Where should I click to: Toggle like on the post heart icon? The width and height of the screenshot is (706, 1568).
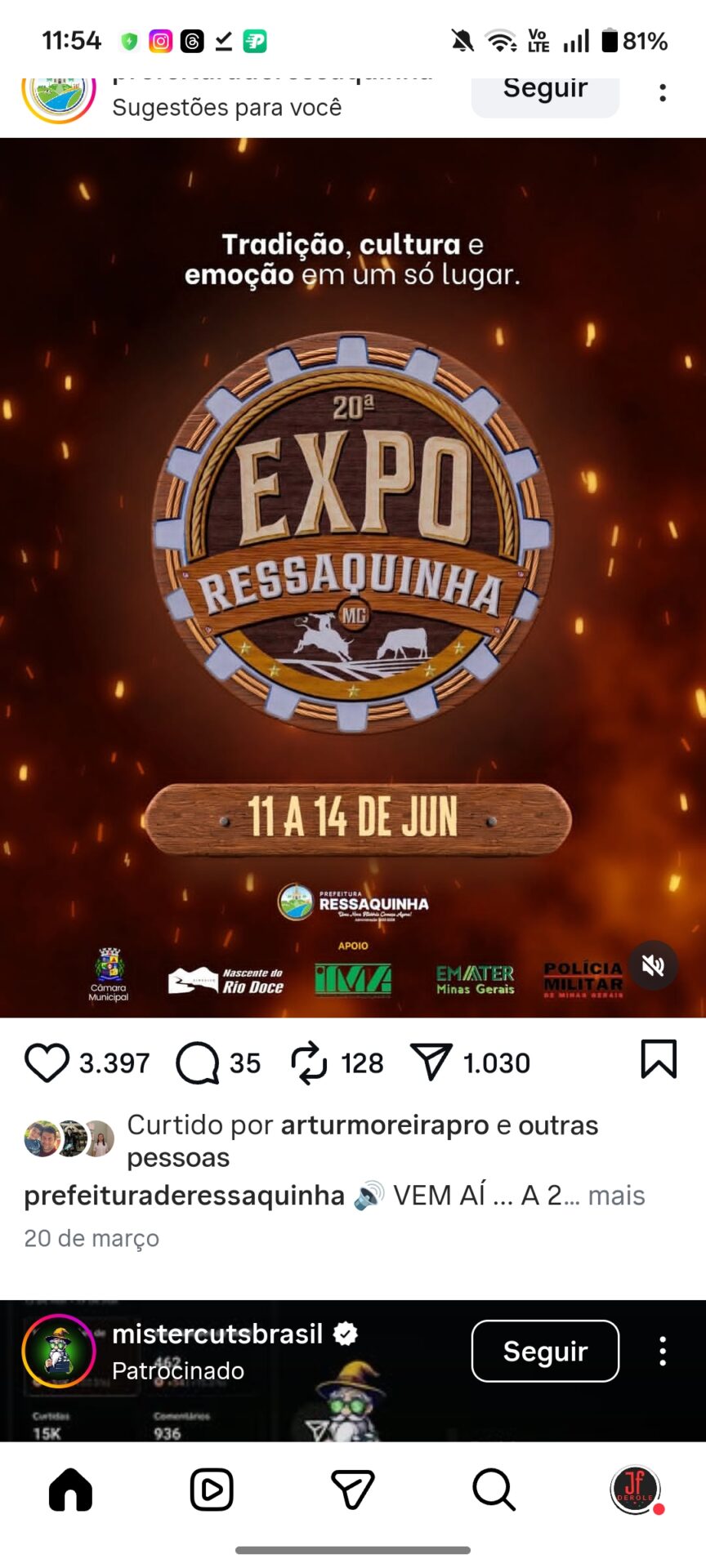point(49,1062)
